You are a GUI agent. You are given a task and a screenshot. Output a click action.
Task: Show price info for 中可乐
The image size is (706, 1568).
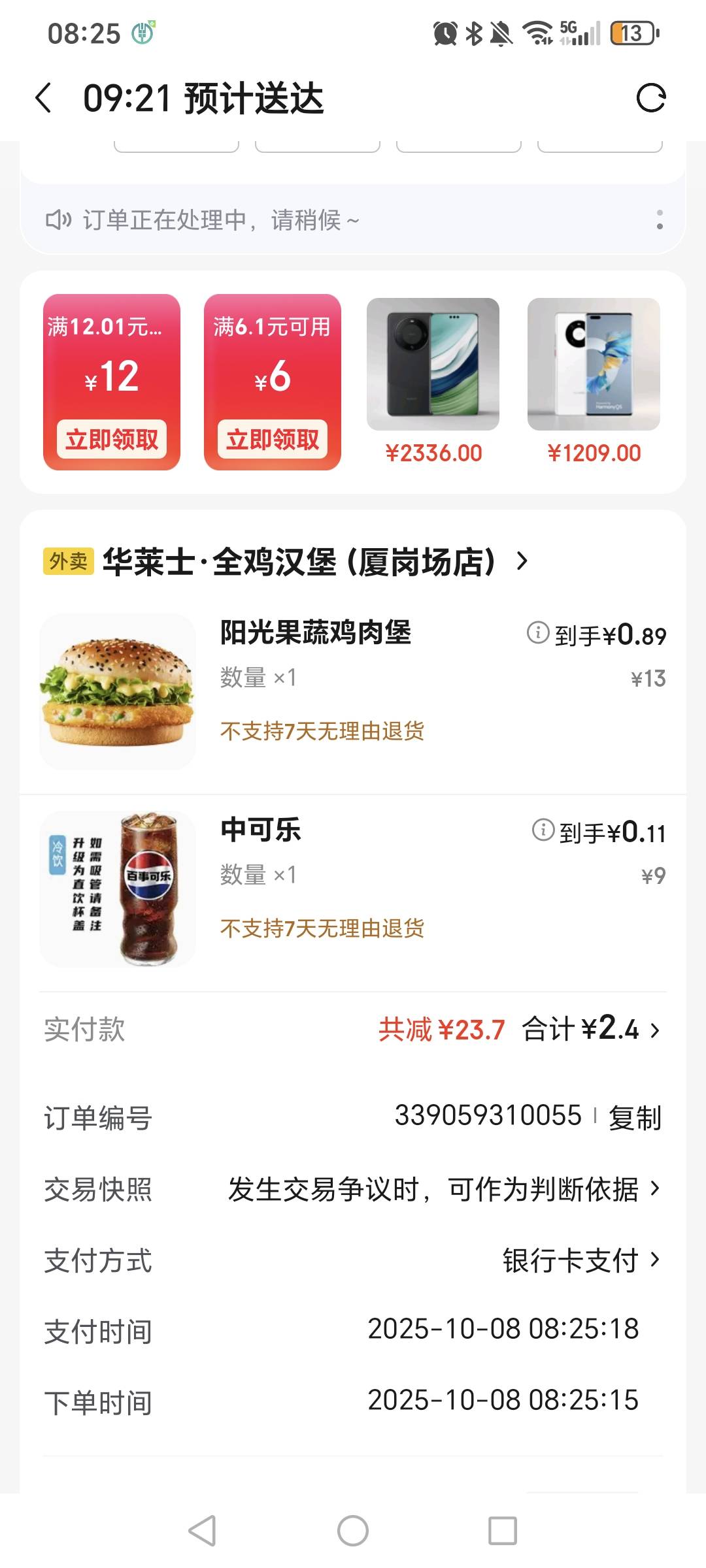pos(543,830)
